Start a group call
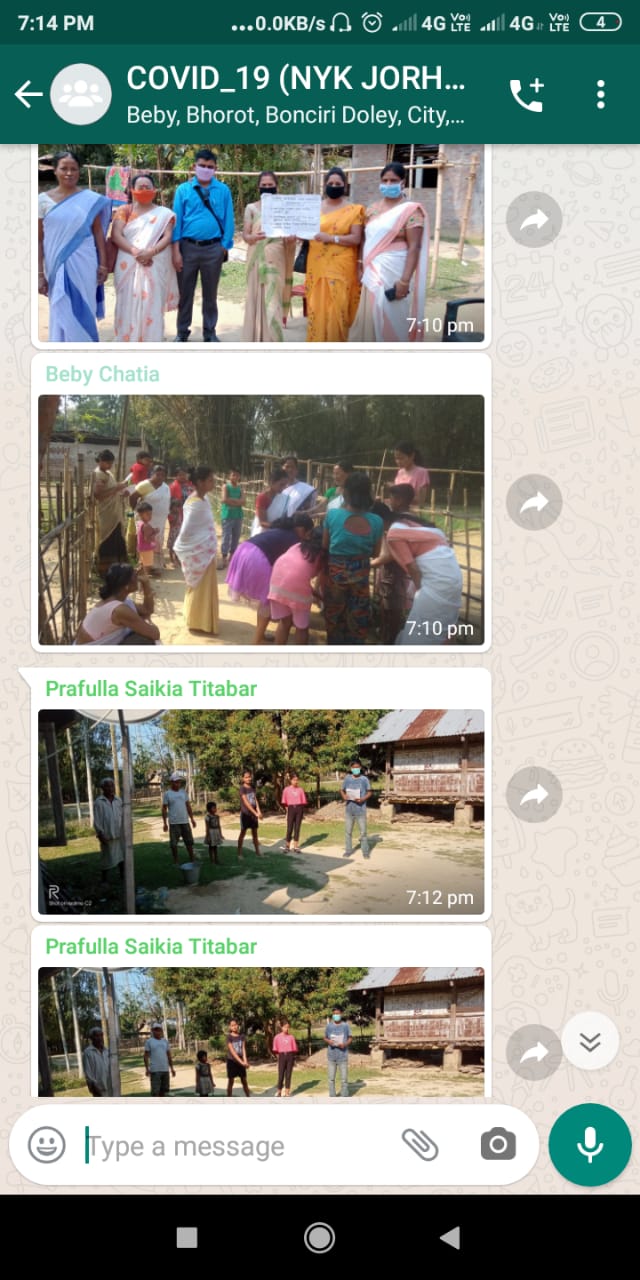The image size is (640, 1280). [526, 95]
